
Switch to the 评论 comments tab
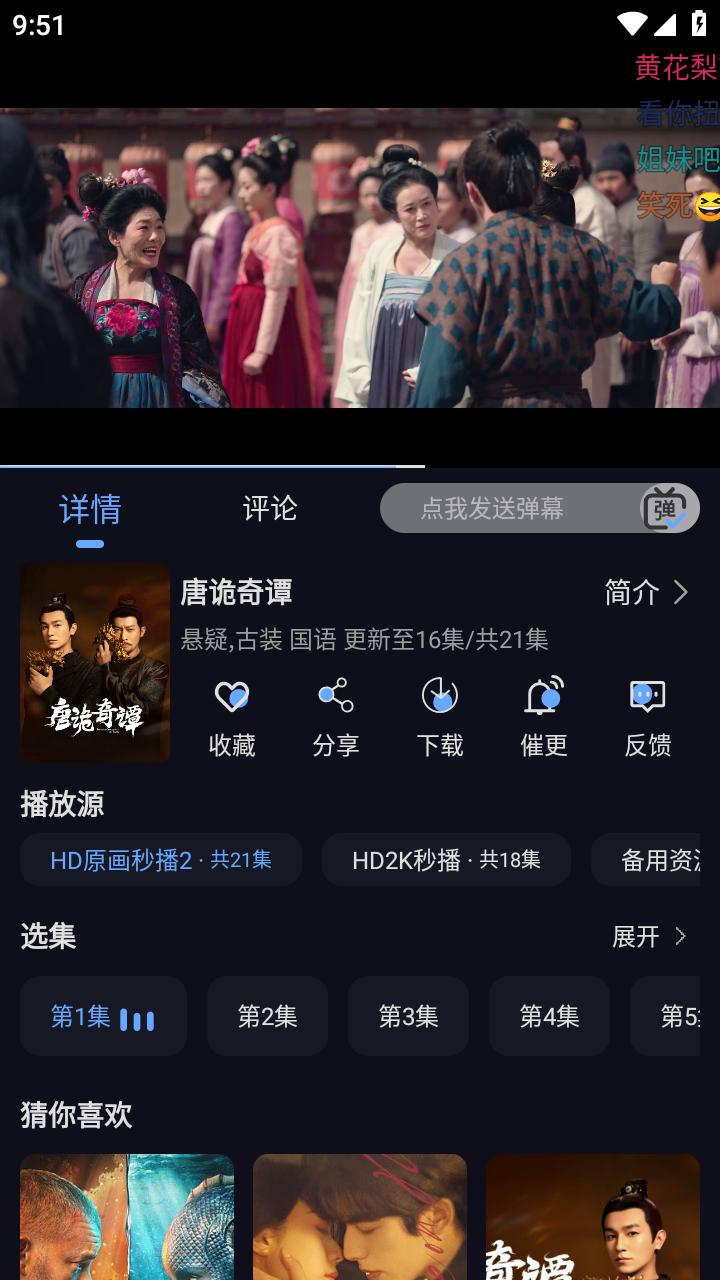(x=268, y=508)
